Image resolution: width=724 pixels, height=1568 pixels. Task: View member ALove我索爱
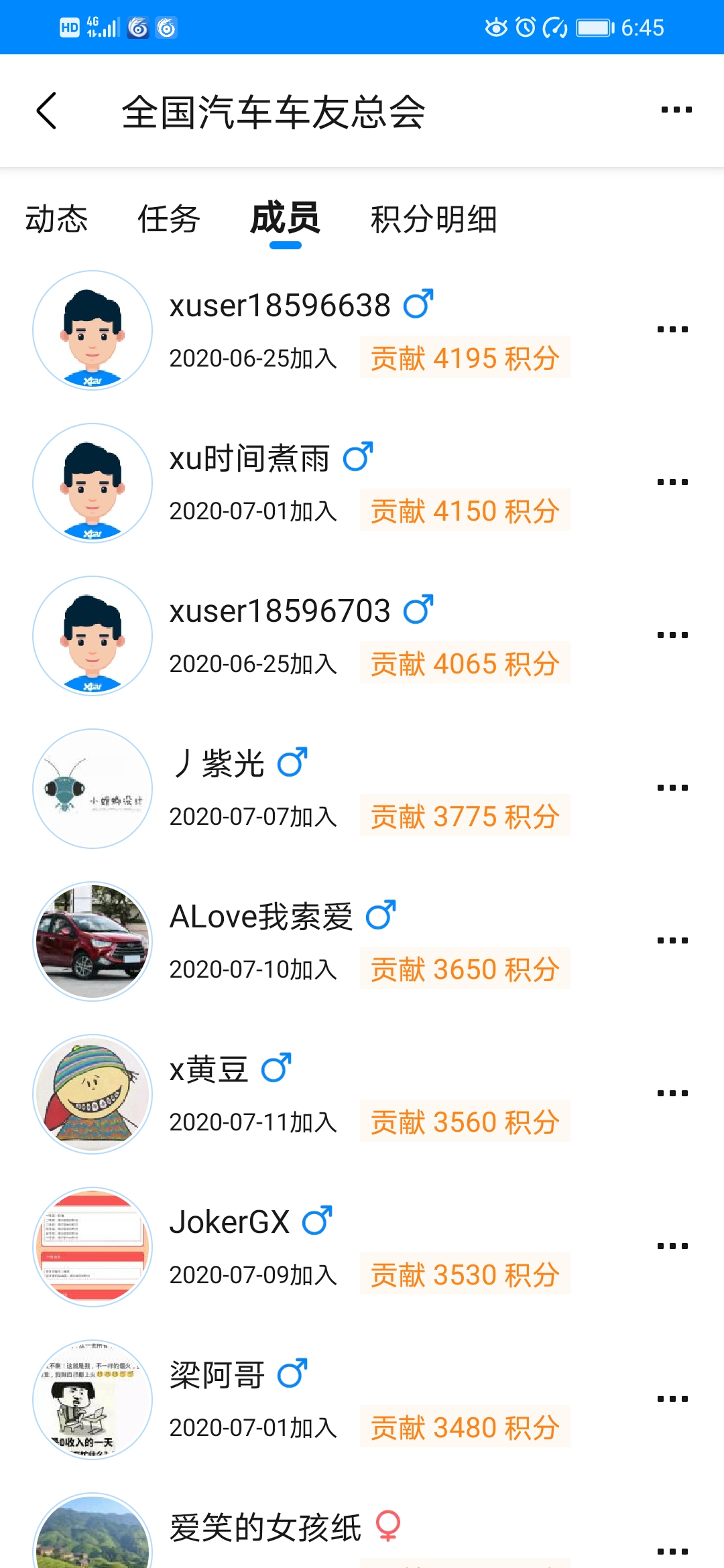tap(93, 941)
